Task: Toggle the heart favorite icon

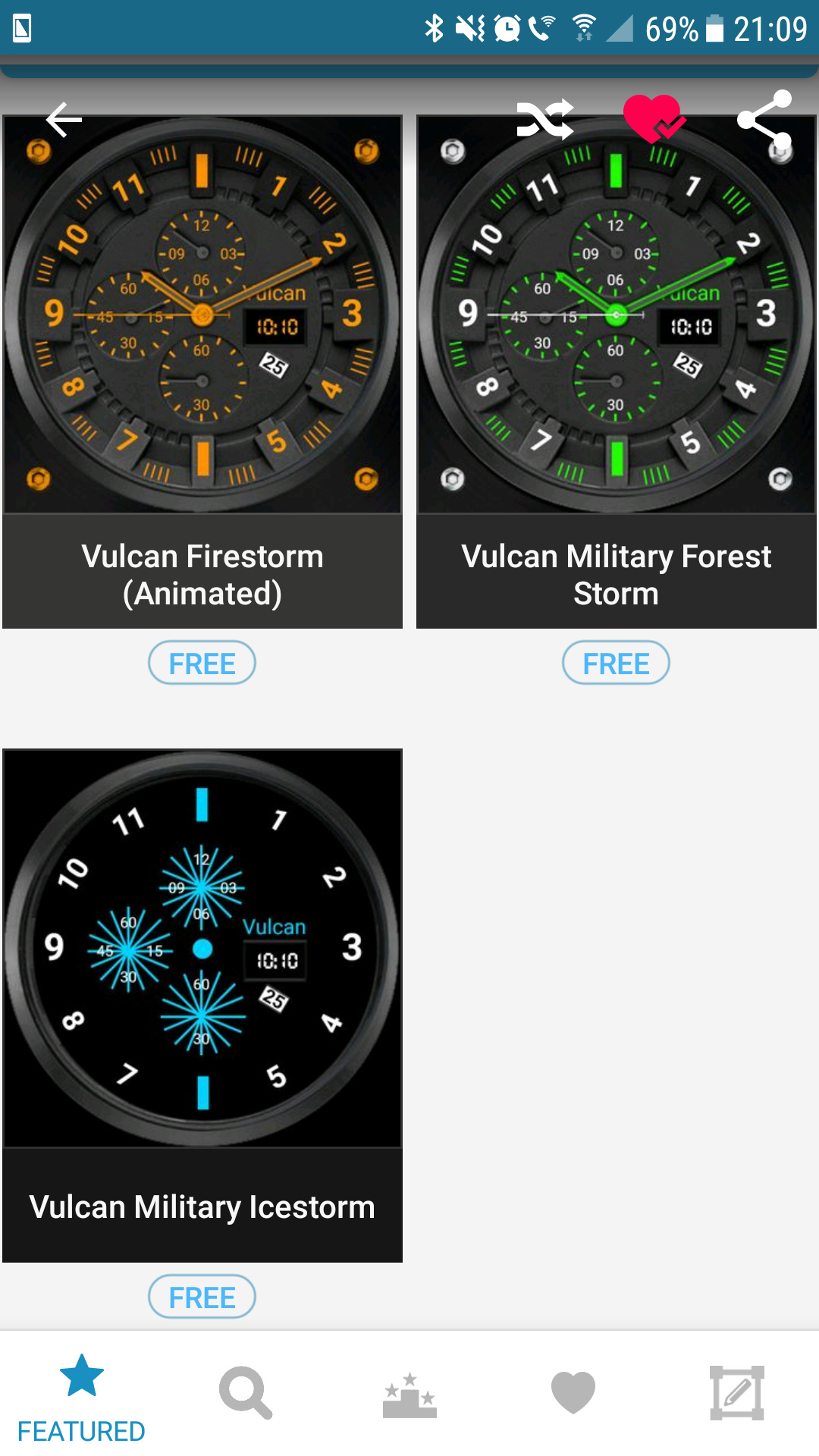Action: pos(653,119)
